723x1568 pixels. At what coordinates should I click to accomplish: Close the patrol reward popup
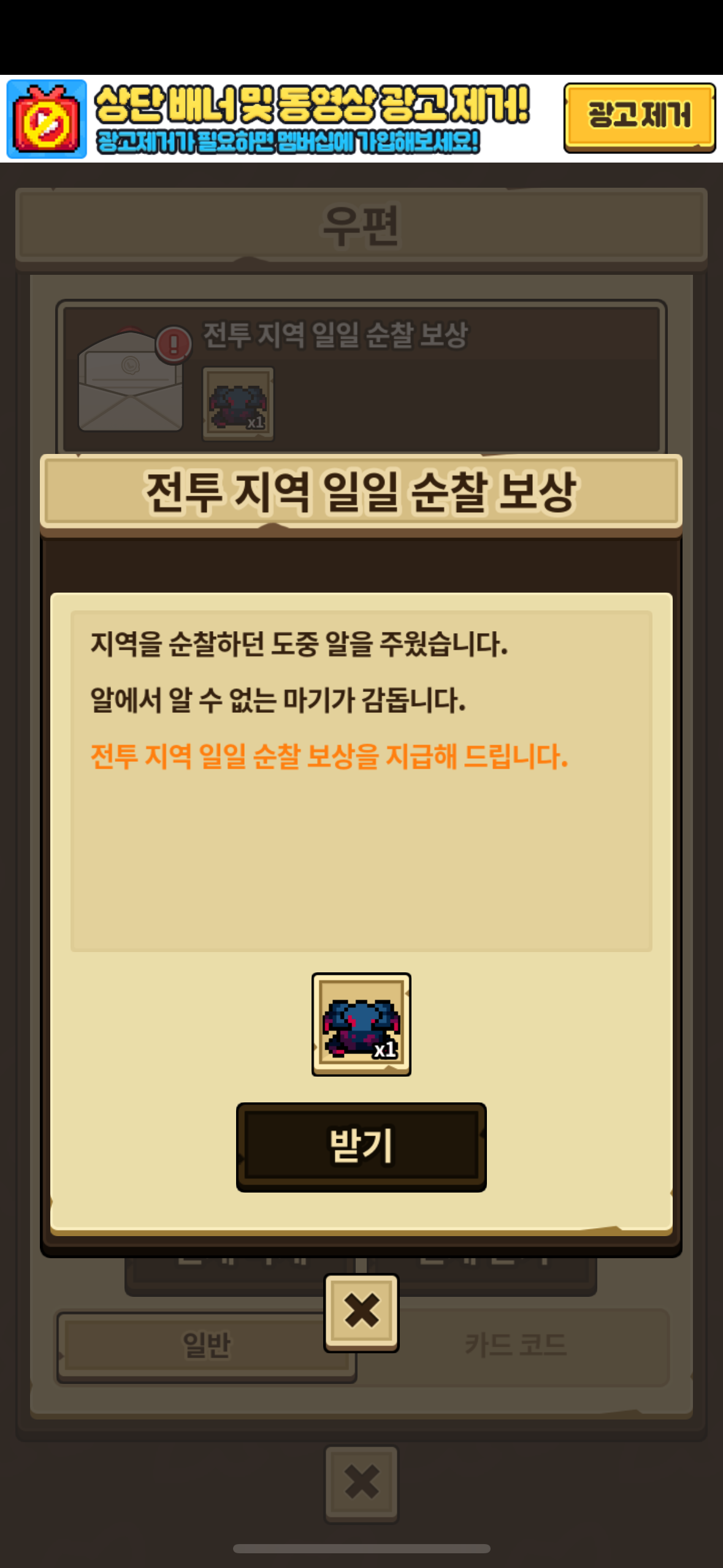tap(361, 1312)
